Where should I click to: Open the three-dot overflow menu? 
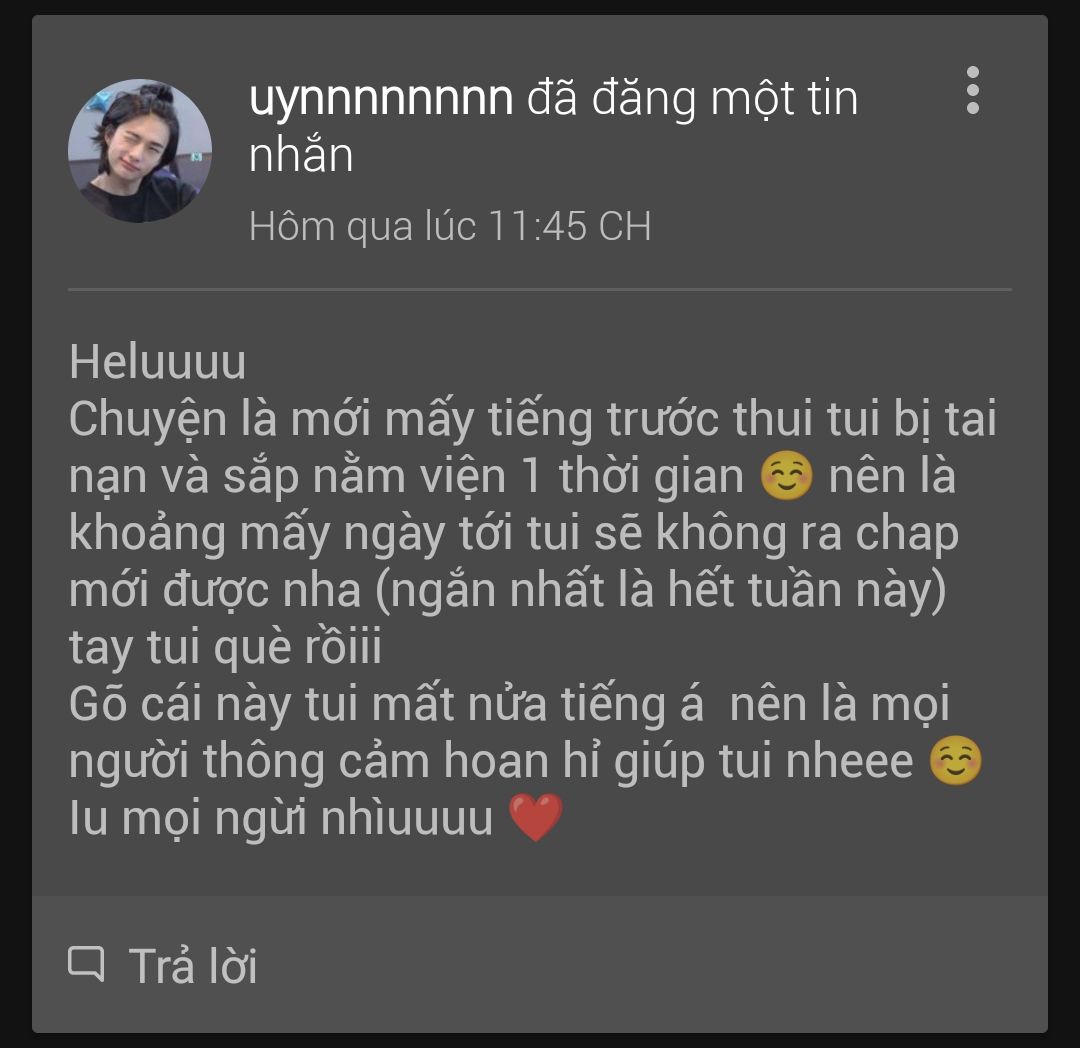pos(972,91)
